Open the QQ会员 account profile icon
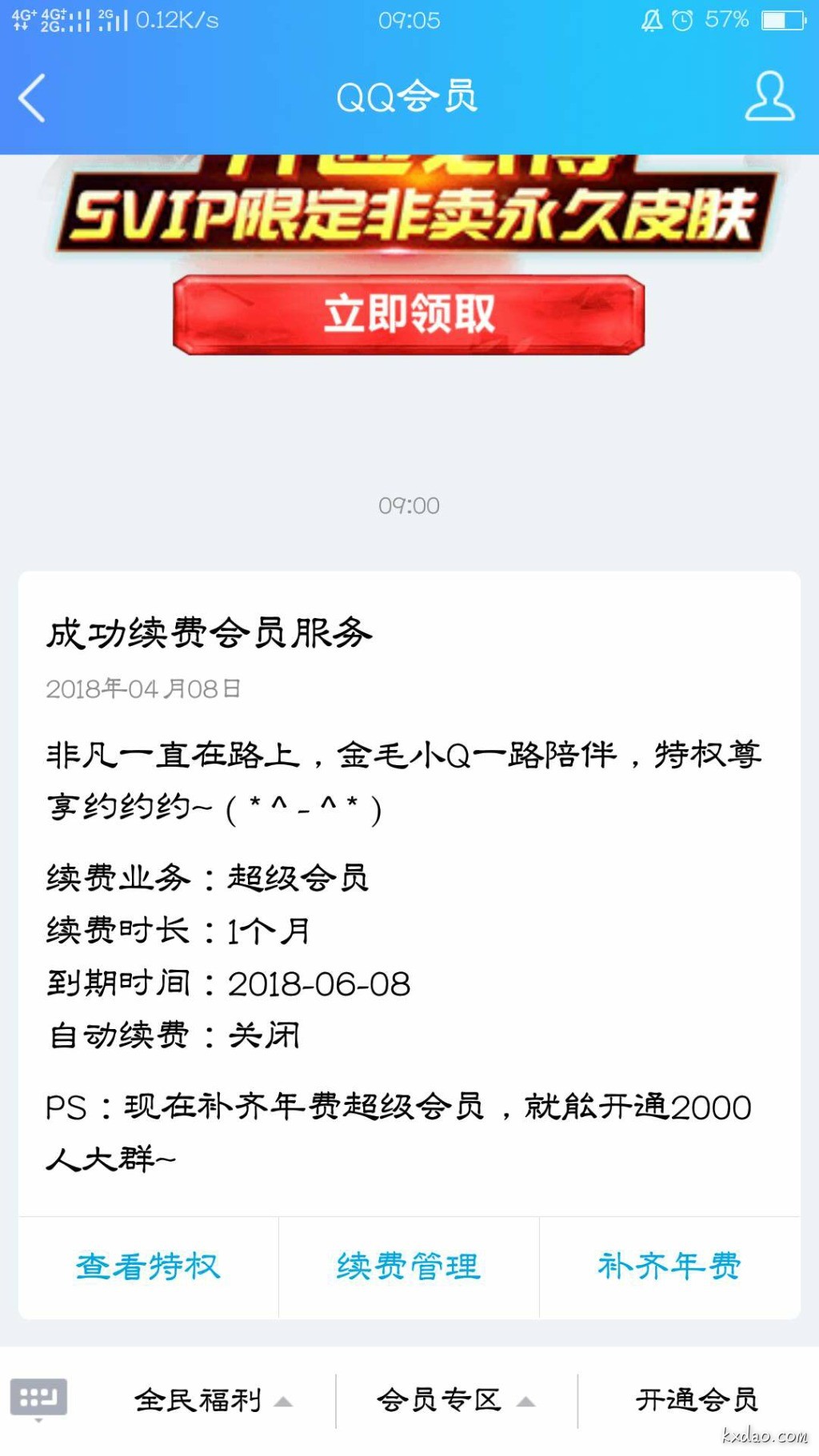This screenshot has width=819, height=1456. click(769, 97)
